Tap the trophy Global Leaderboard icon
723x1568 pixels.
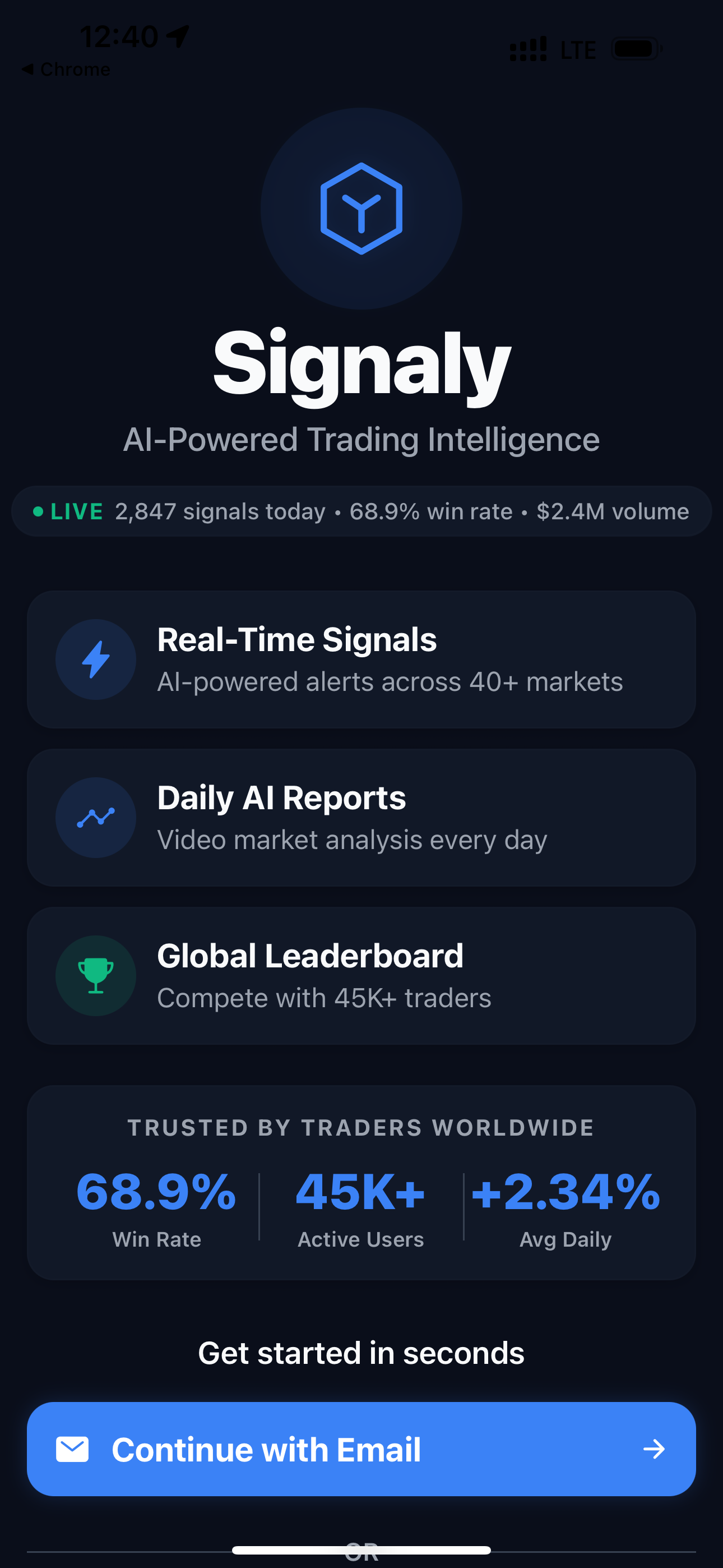(x=95, y=975)
